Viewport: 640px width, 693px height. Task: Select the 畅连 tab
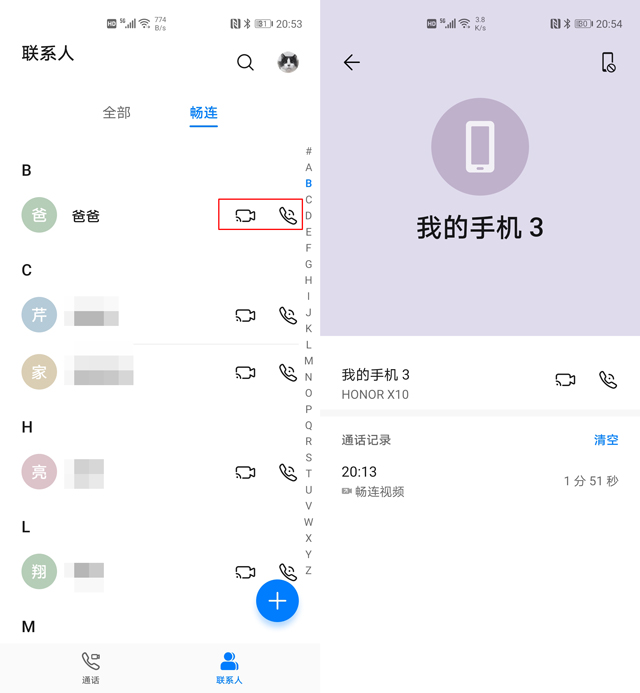pos(204,113)
